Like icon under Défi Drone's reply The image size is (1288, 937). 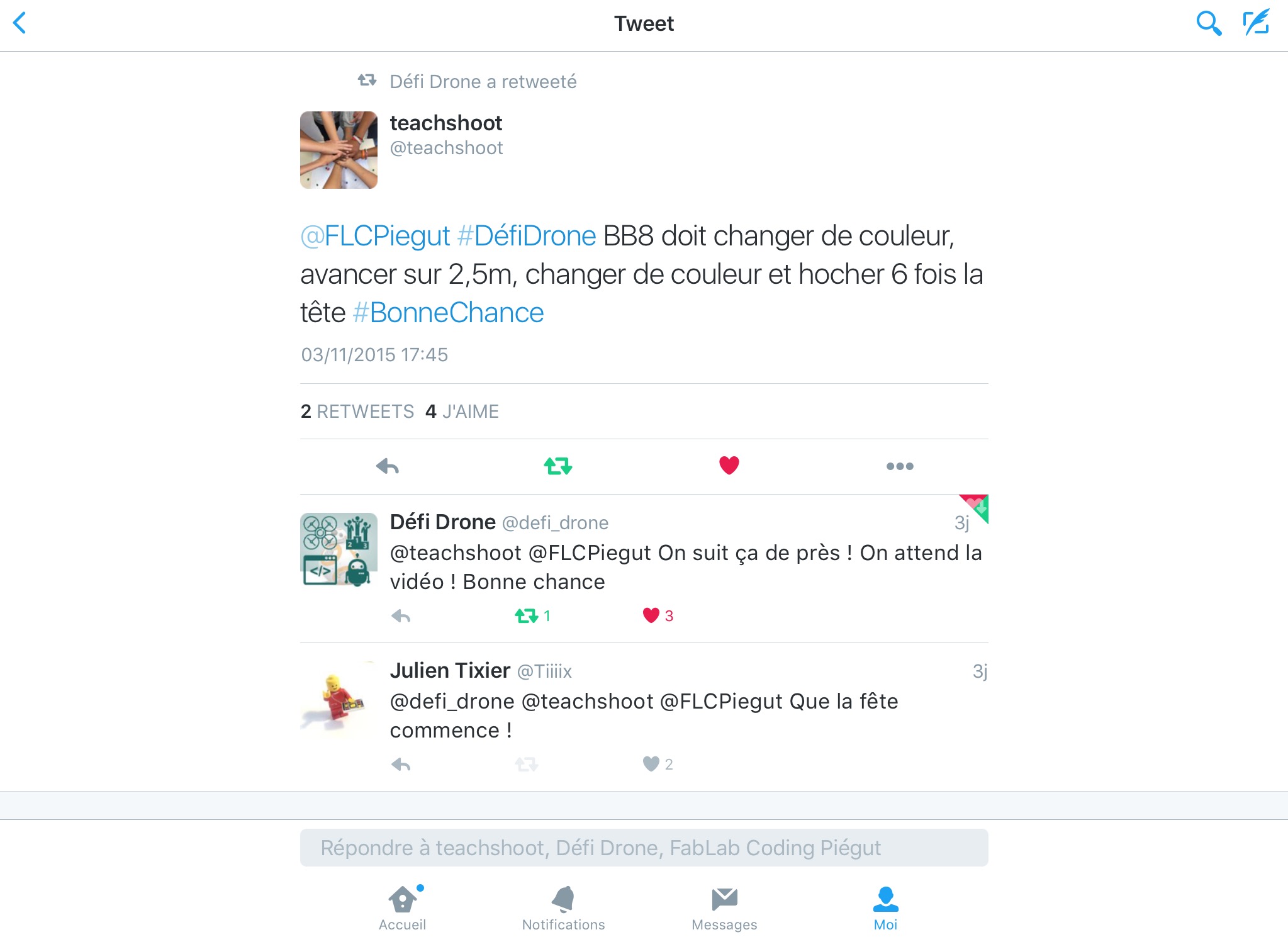click(x=651, y=615)
